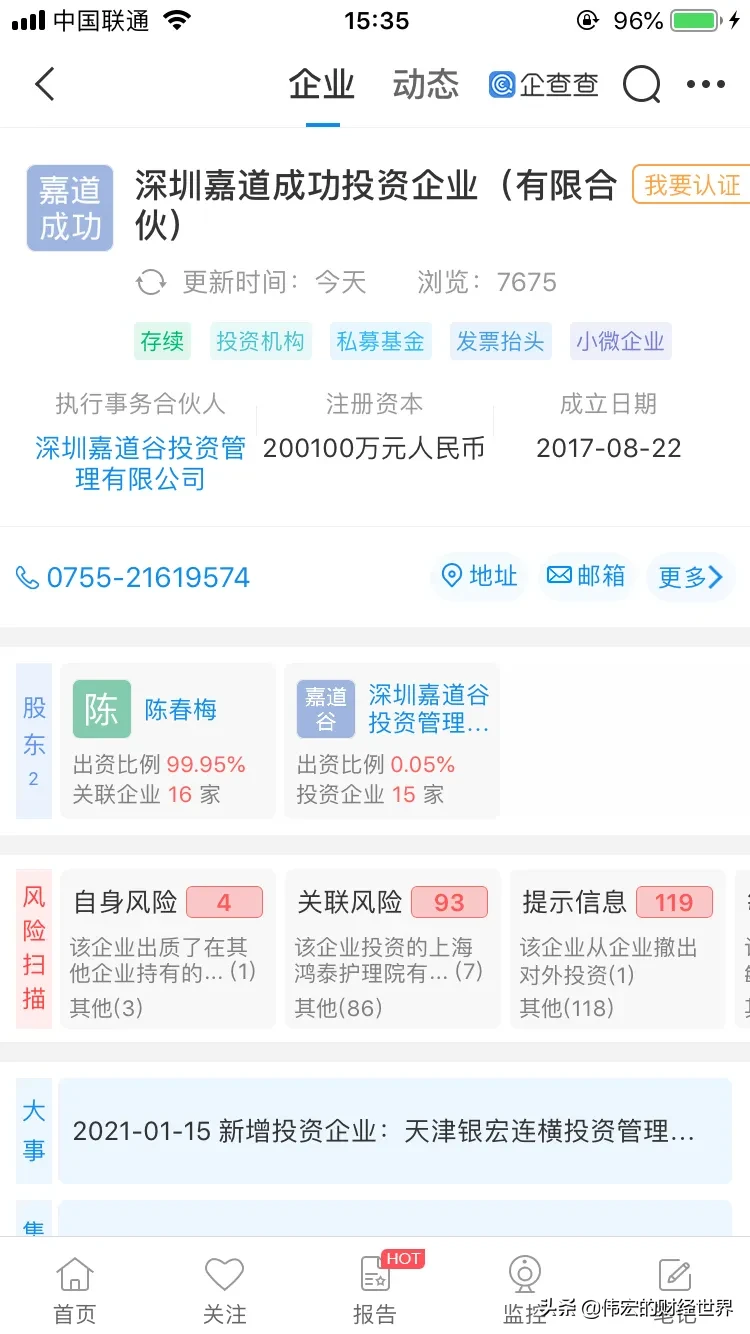Switch to the 动态 tab
Screen dimensions: 750x1334
coord(426,84)
